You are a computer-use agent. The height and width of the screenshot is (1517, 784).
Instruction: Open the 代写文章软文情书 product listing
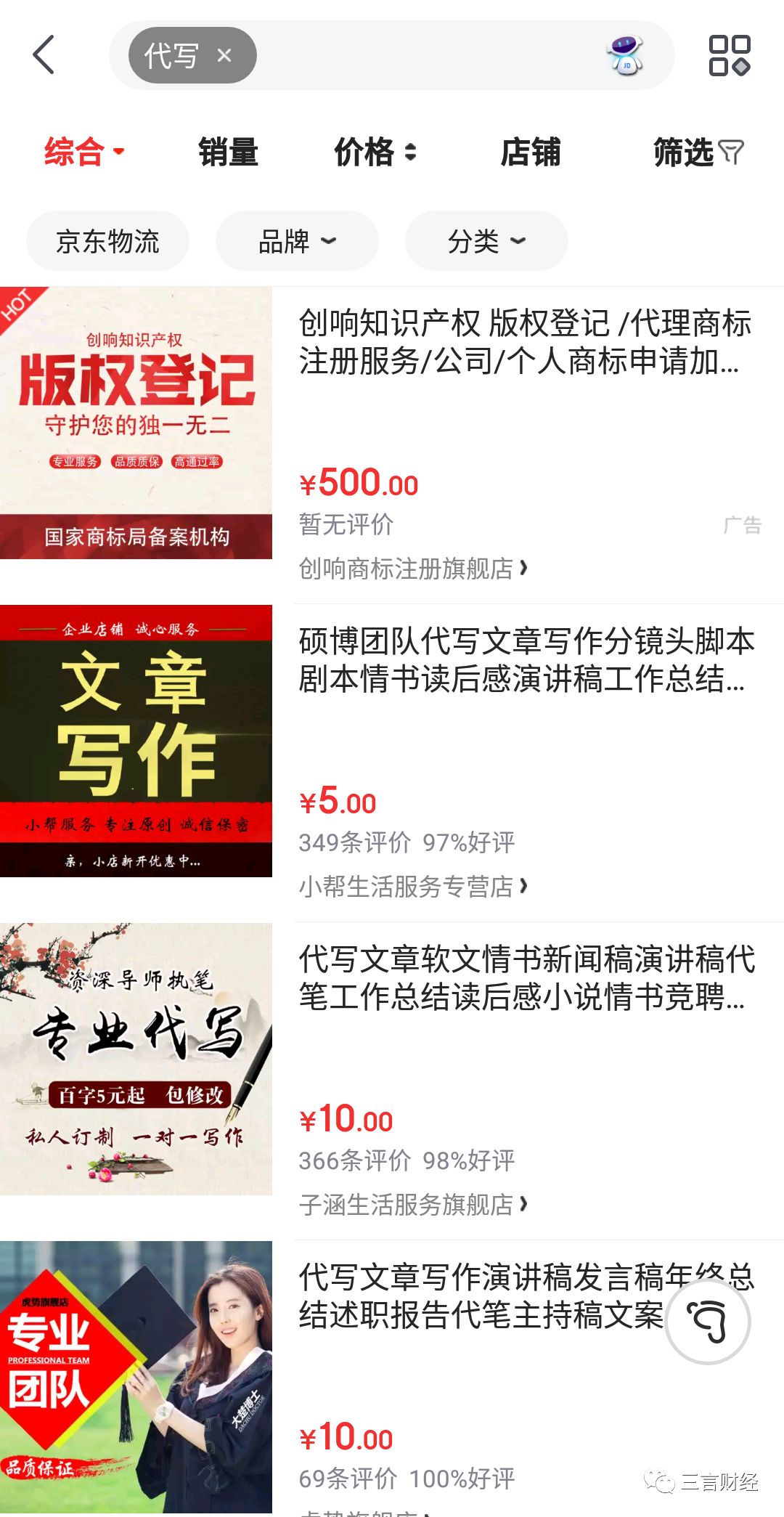524,978
